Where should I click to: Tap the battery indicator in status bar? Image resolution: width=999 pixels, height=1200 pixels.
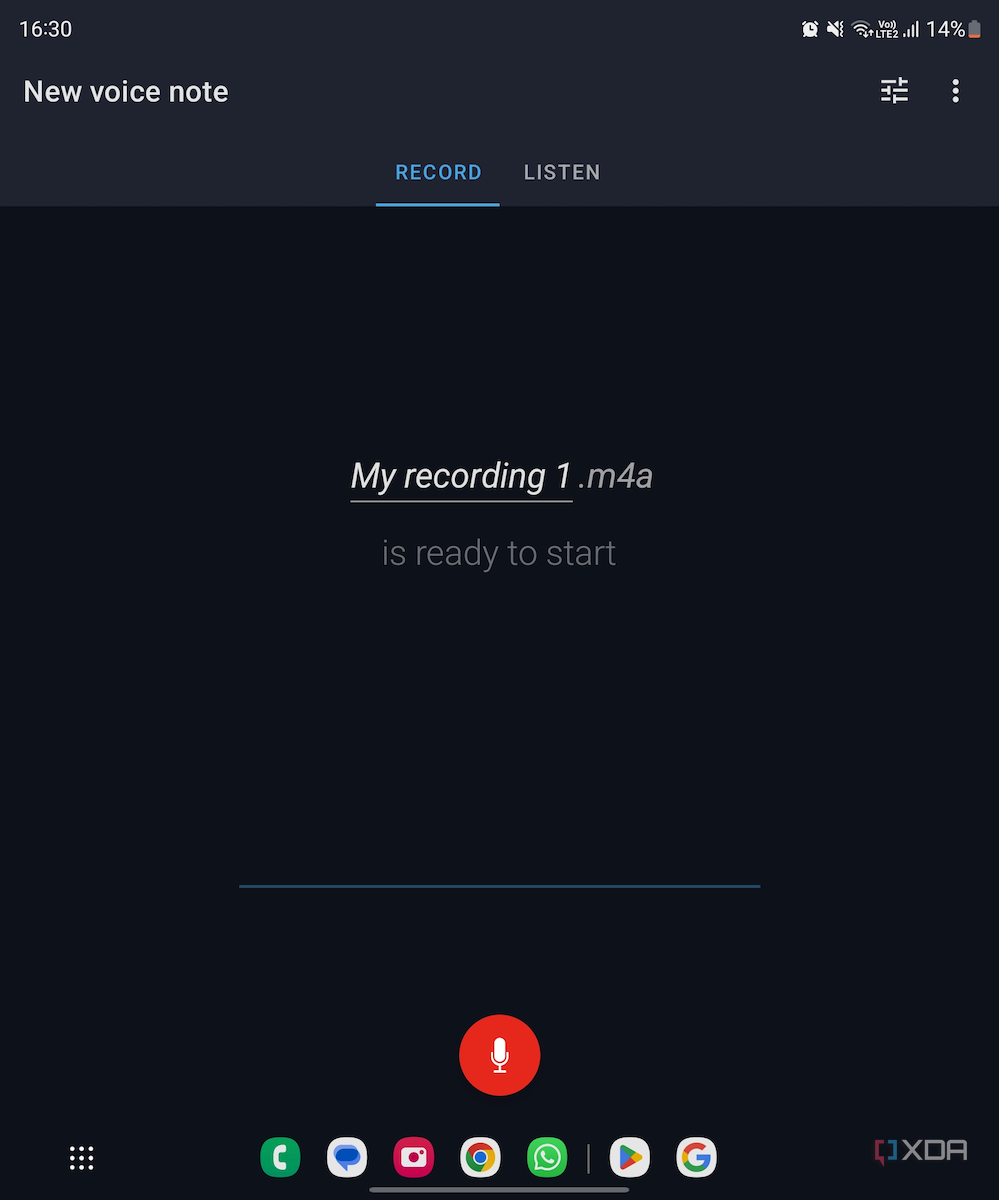tap(975, 29)
